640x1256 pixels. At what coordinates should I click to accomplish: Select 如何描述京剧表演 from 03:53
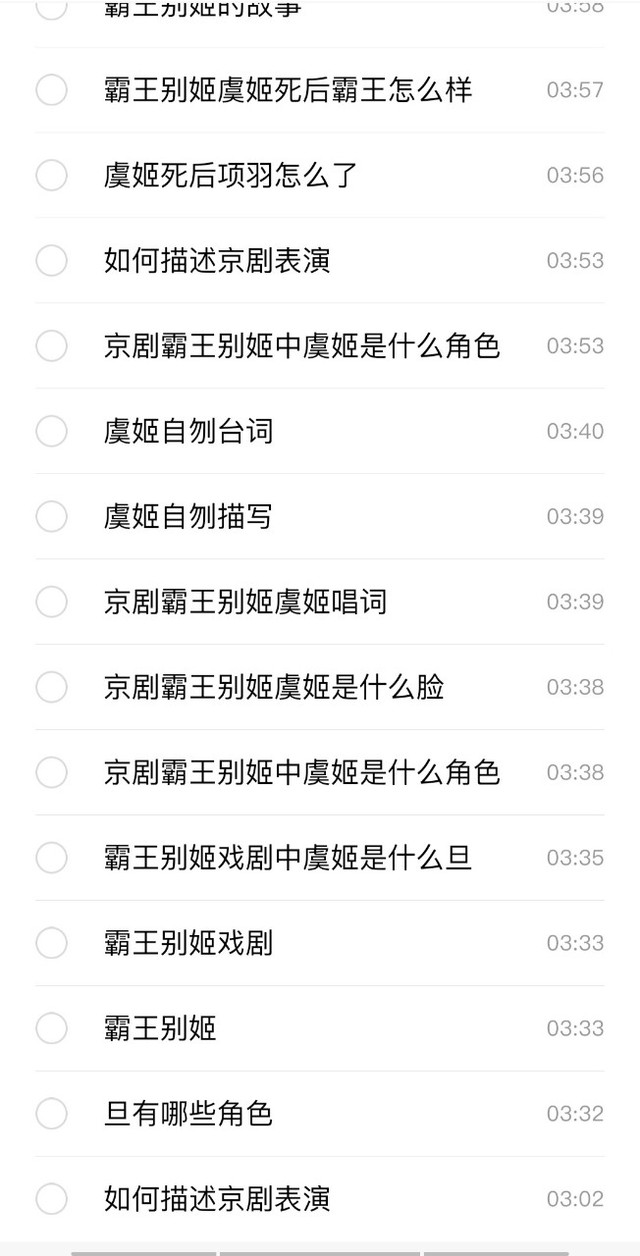pos(51,261)
